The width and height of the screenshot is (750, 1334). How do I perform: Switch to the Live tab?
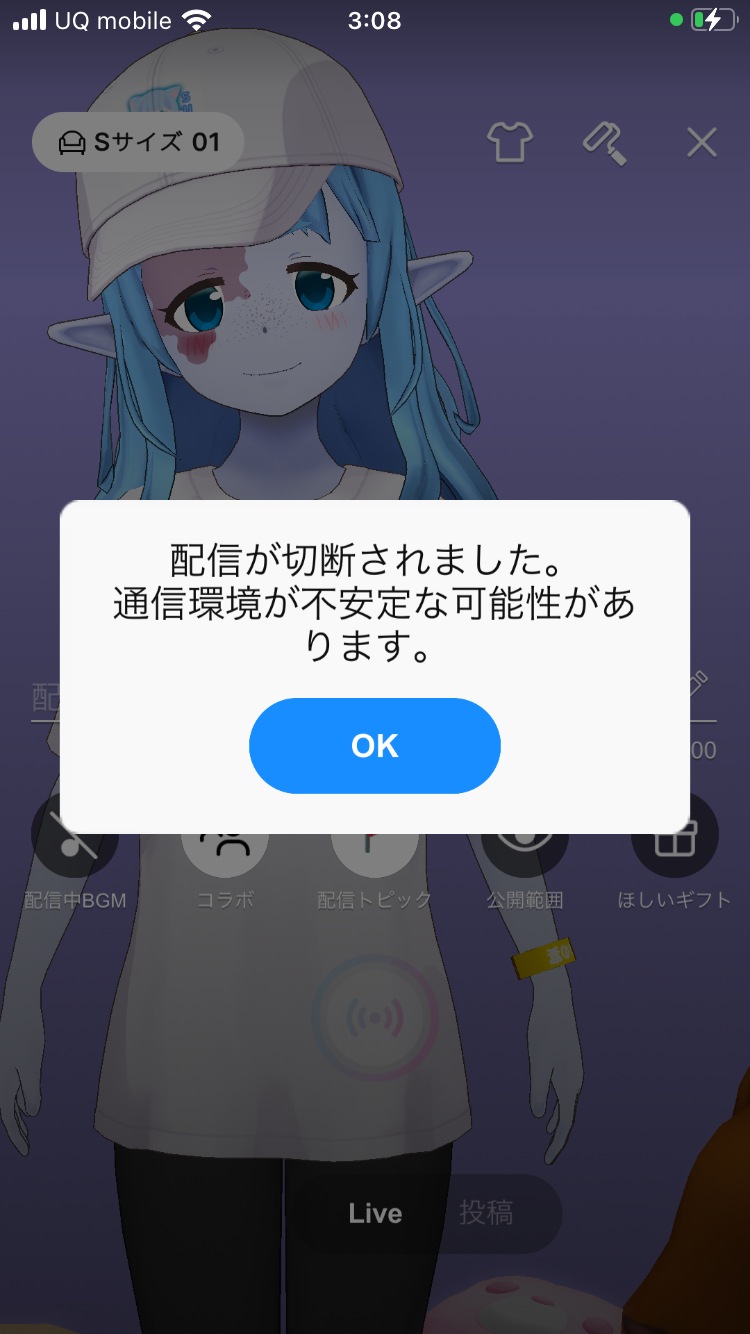click(375, 1214)
